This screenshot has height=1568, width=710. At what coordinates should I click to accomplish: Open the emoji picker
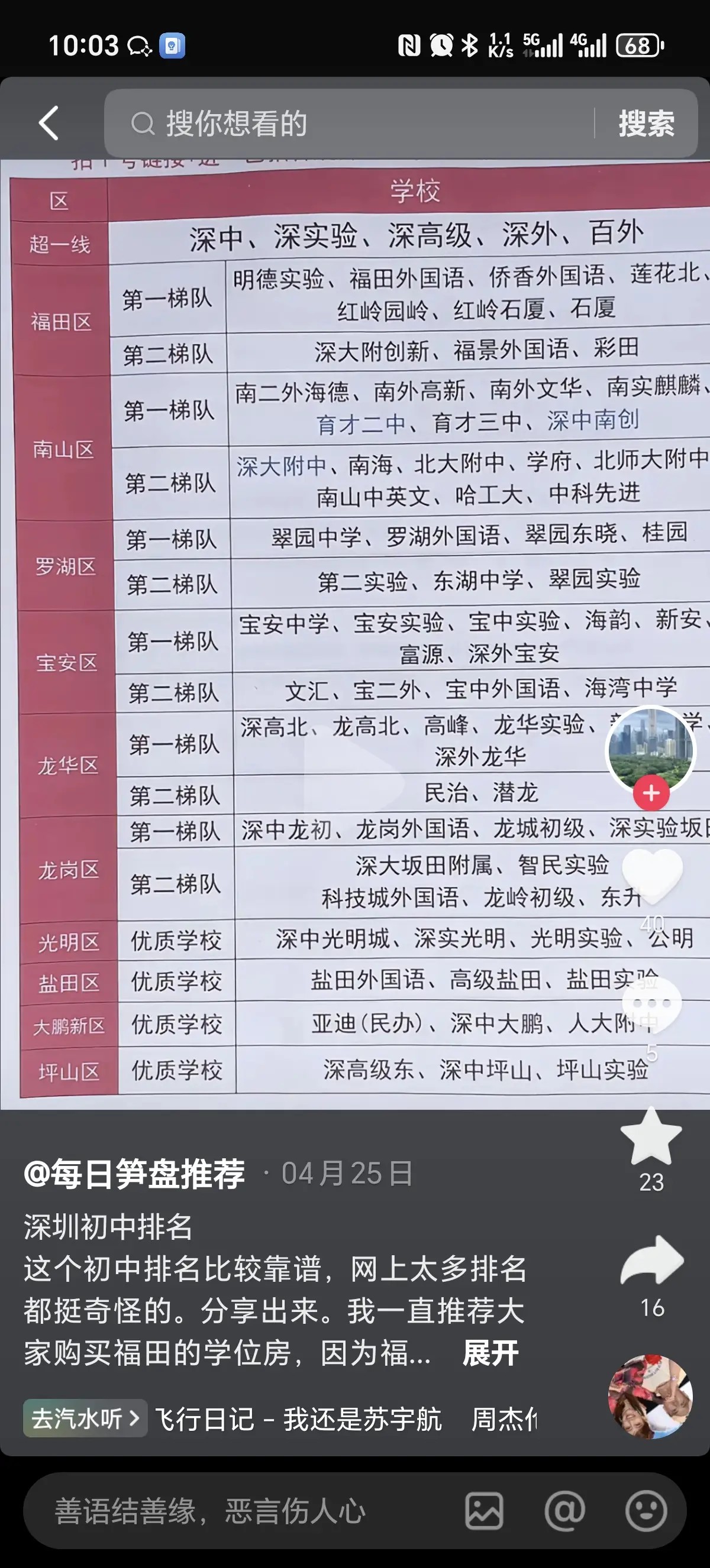646,1511
